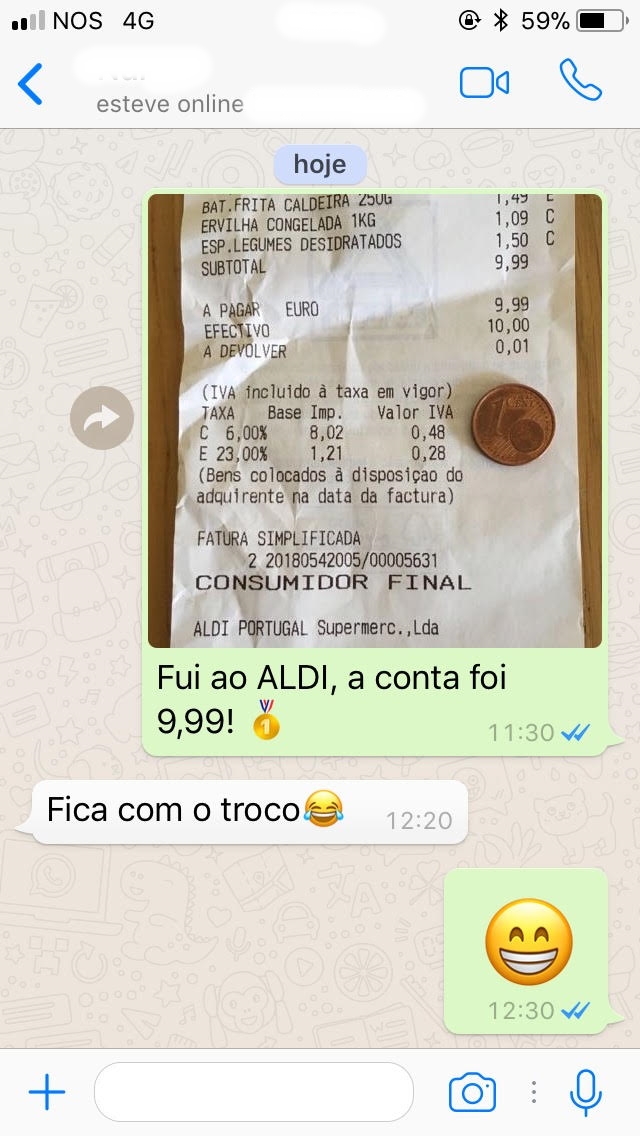The width and height of the screenshot is (640, 1136).
Task: Open the camera to send a photo
Action: pyautogui.click(x=472, y=1092)
